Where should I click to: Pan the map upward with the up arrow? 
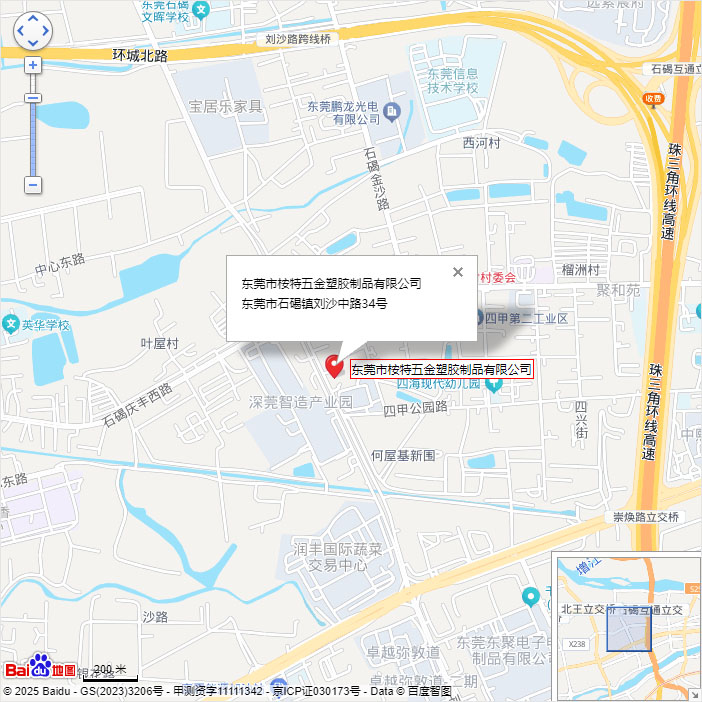click(x=32, y=20)
